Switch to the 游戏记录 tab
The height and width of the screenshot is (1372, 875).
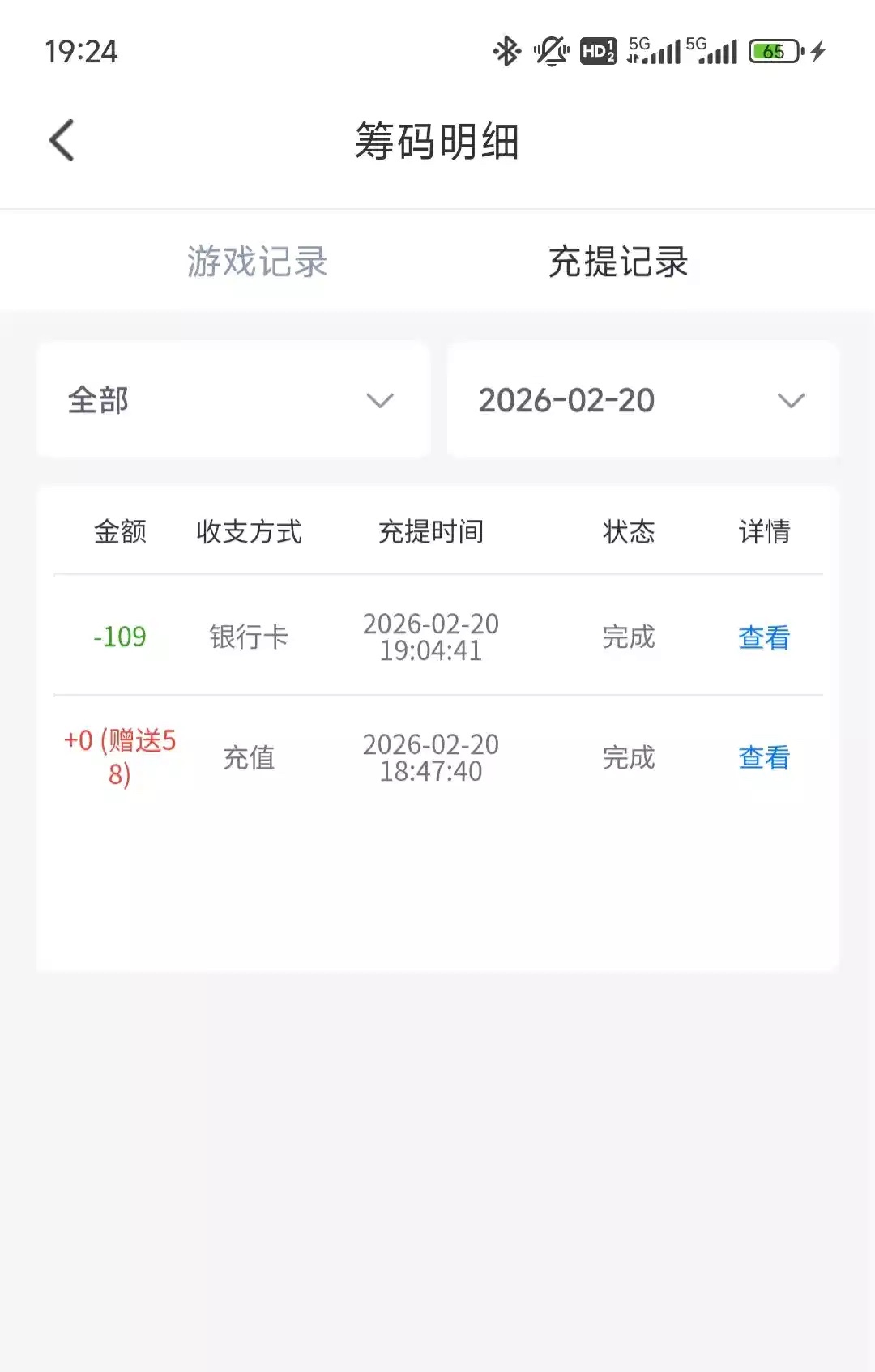point(257,262)
